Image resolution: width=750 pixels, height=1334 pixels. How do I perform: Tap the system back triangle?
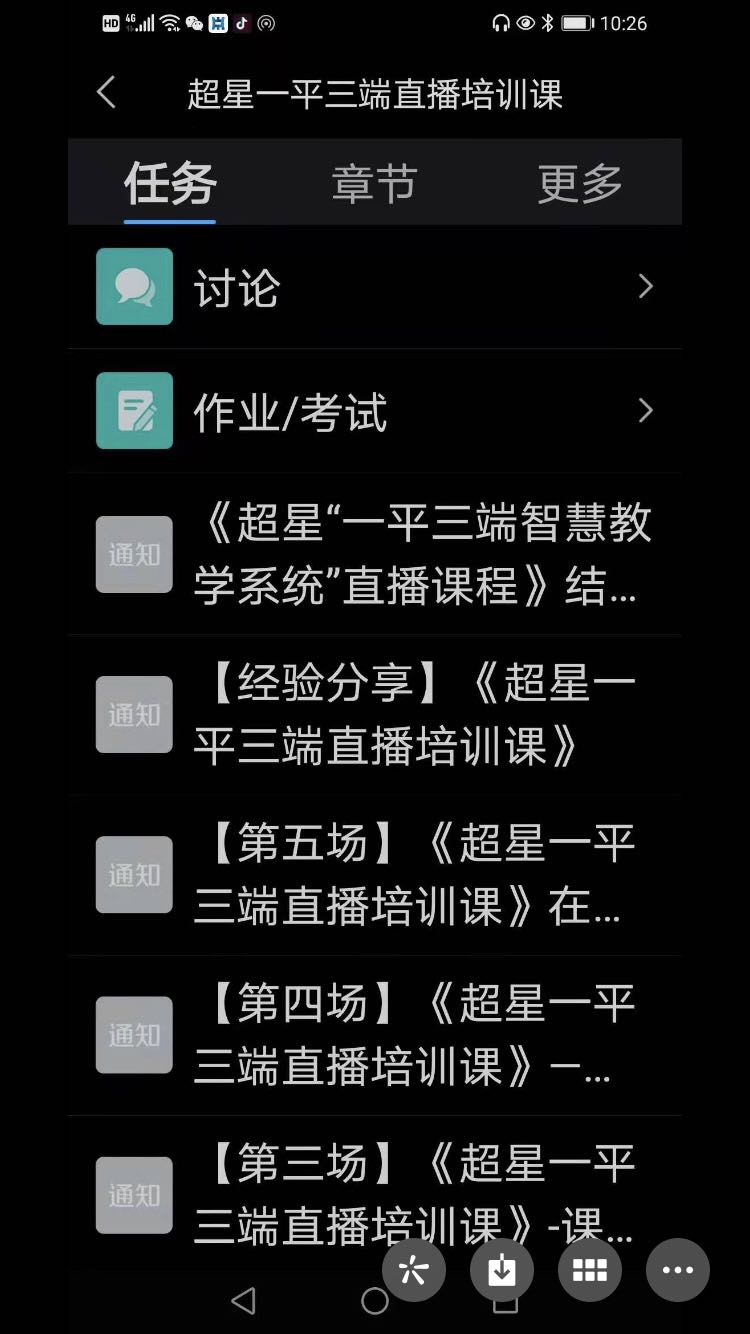coord(243,1301)
